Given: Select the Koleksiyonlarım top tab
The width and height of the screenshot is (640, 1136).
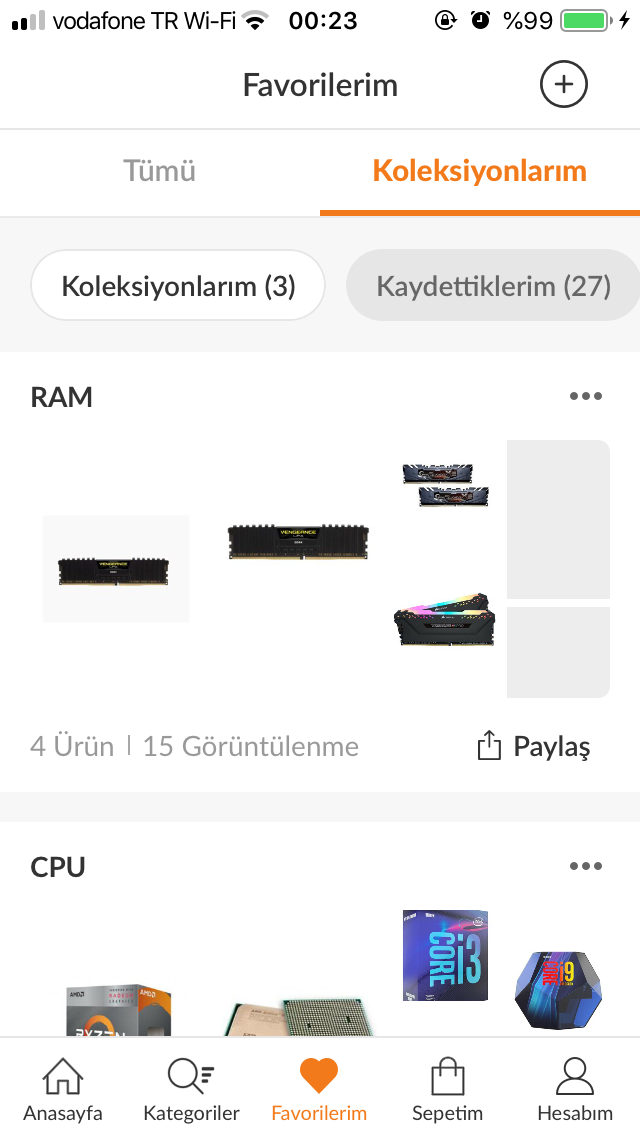Looking at the screenshot, I should (x=479, y=171).
